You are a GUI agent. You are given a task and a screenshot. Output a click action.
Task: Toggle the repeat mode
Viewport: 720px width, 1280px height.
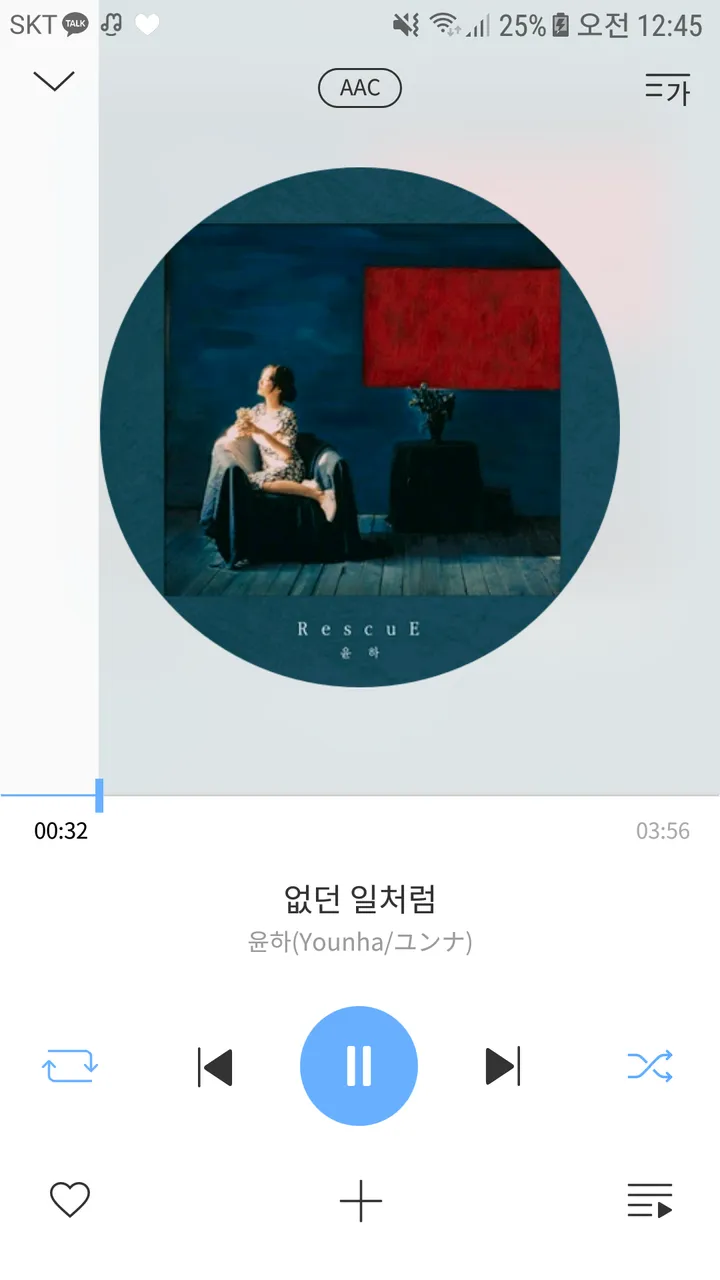69,1066
